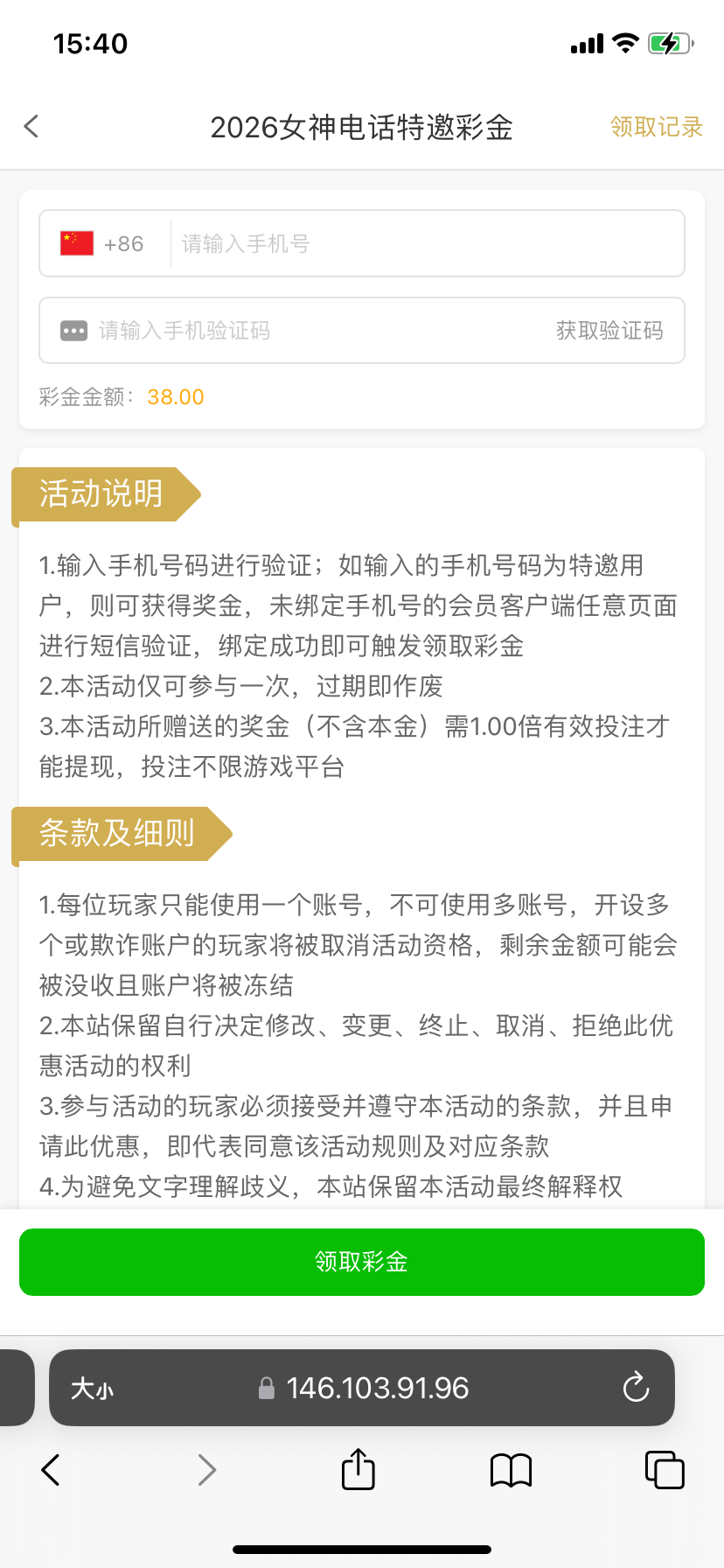Open the 大小 page settings menu

coord(93,1389)
